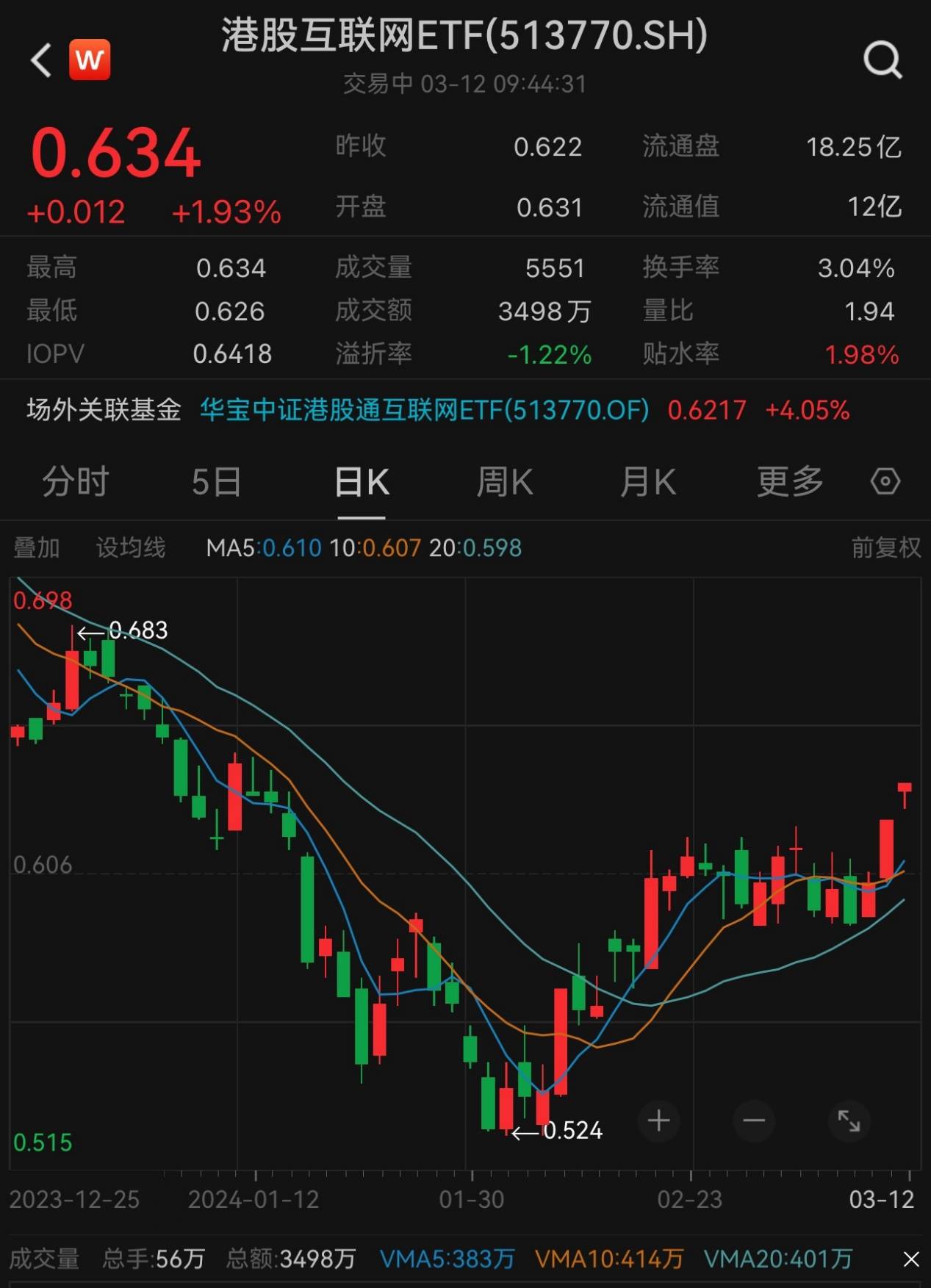This screenshot has width=931, height=1288.
Task: Open the Wind app W logo
Action: pyautogui.click(x=90, y=60)
